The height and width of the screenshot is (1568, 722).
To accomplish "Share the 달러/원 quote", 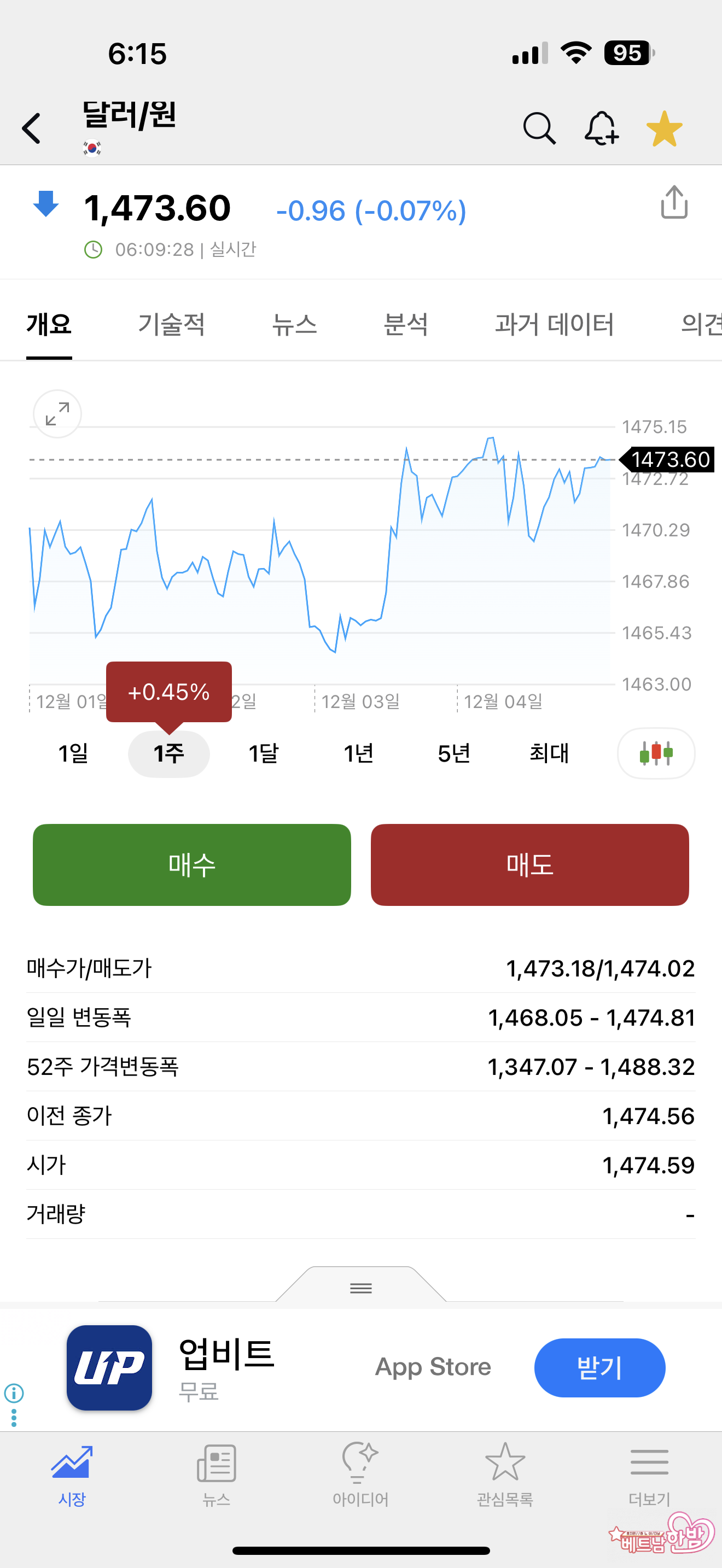I will [674, 202].
